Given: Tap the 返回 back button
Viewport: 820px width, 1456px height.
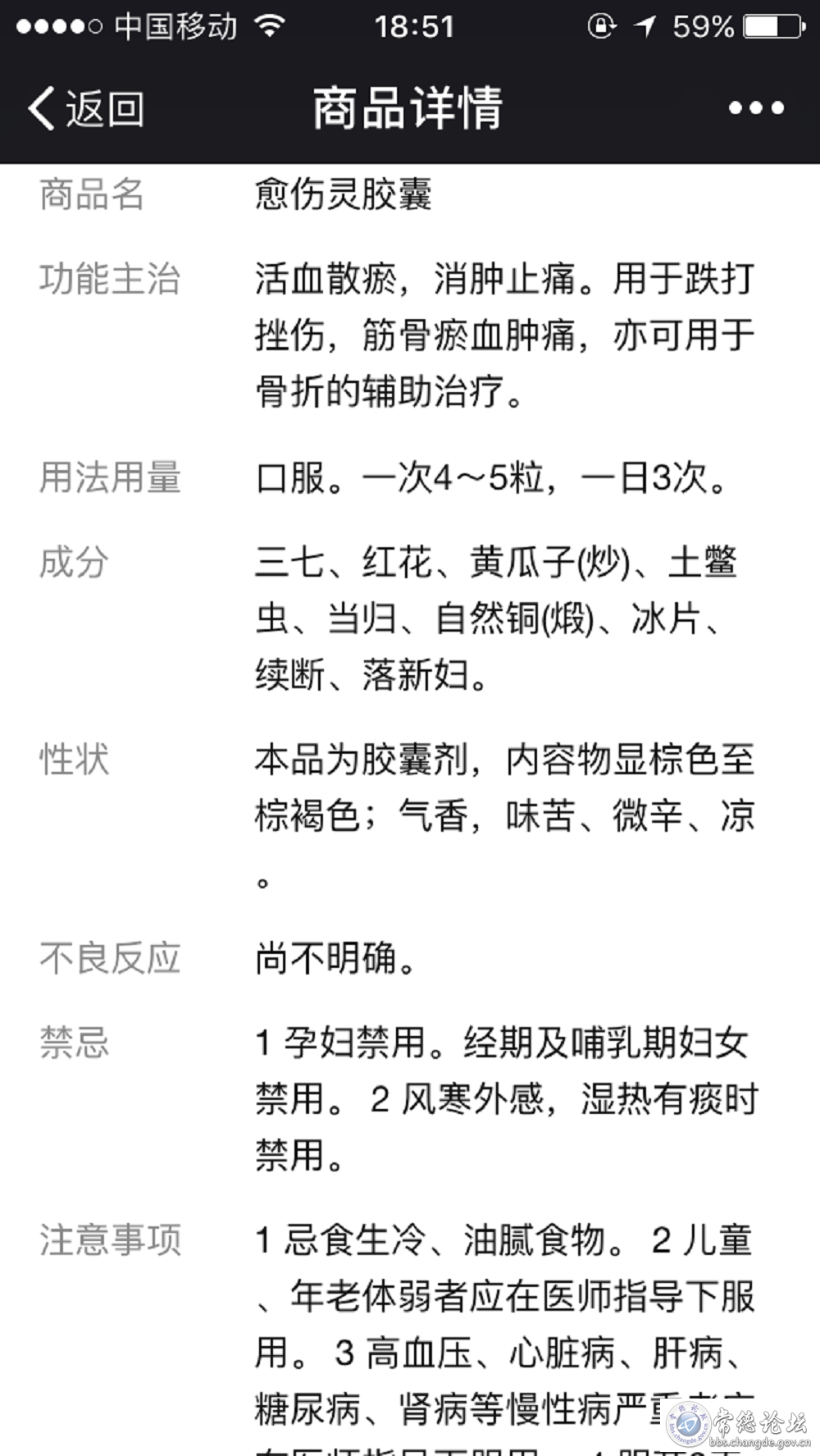Looking at the screenshot, I should 86,108.
